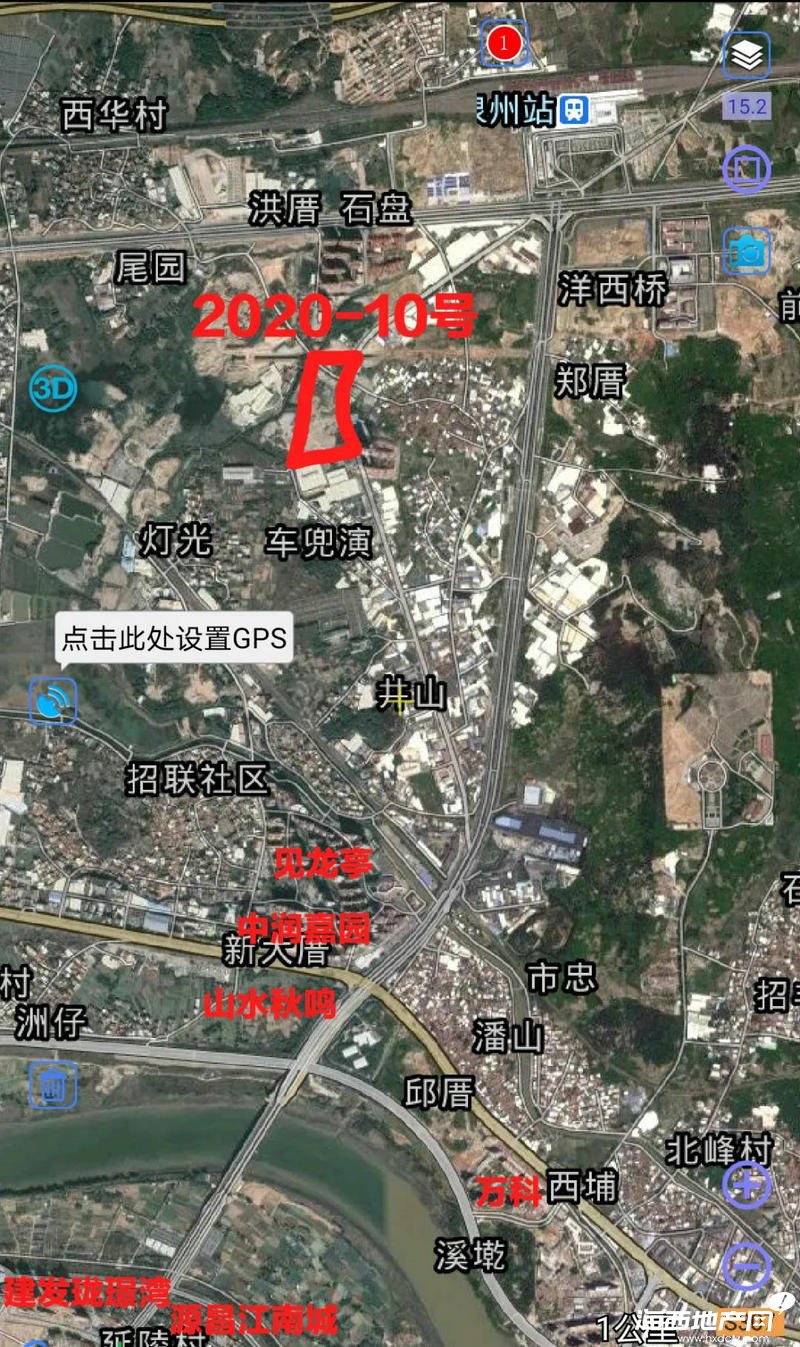The height and width of the screenshot is (1347, 800).
Task: Take a map snapshot with the camera icon
Action: (746, 252)
